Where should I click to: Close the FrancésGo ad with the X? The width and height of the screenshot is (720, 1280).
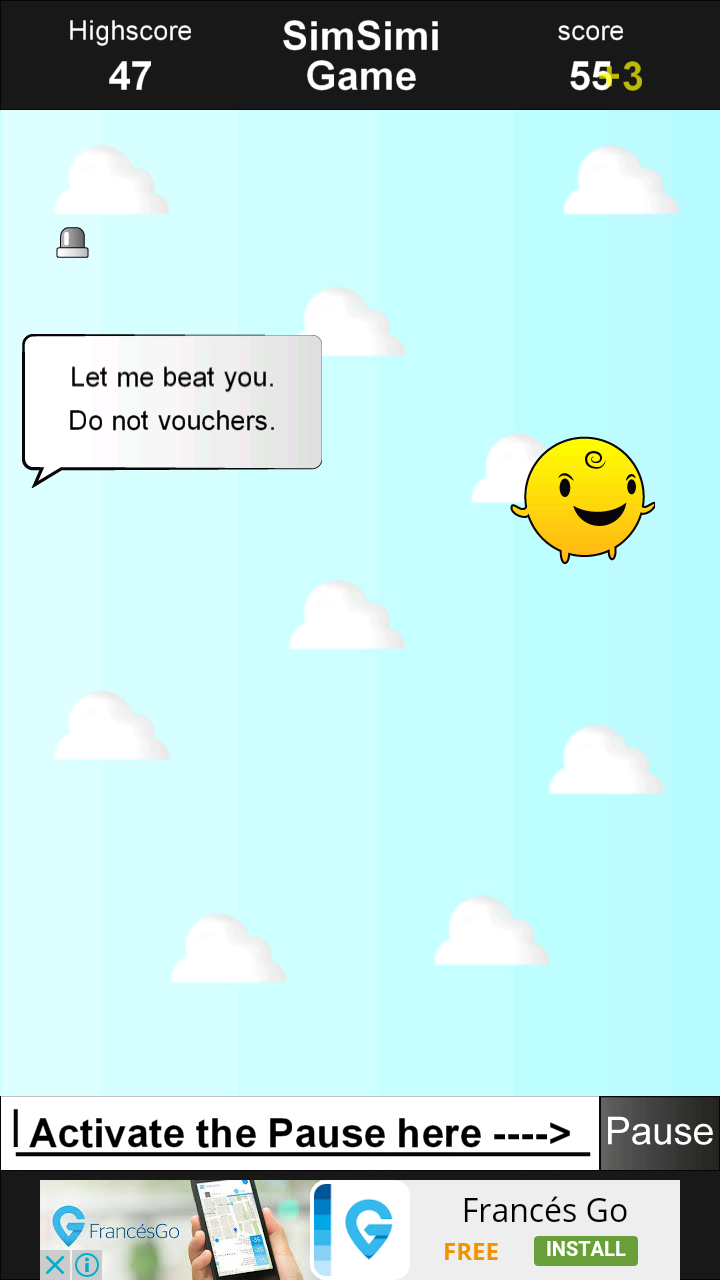tap(54, 1265)
